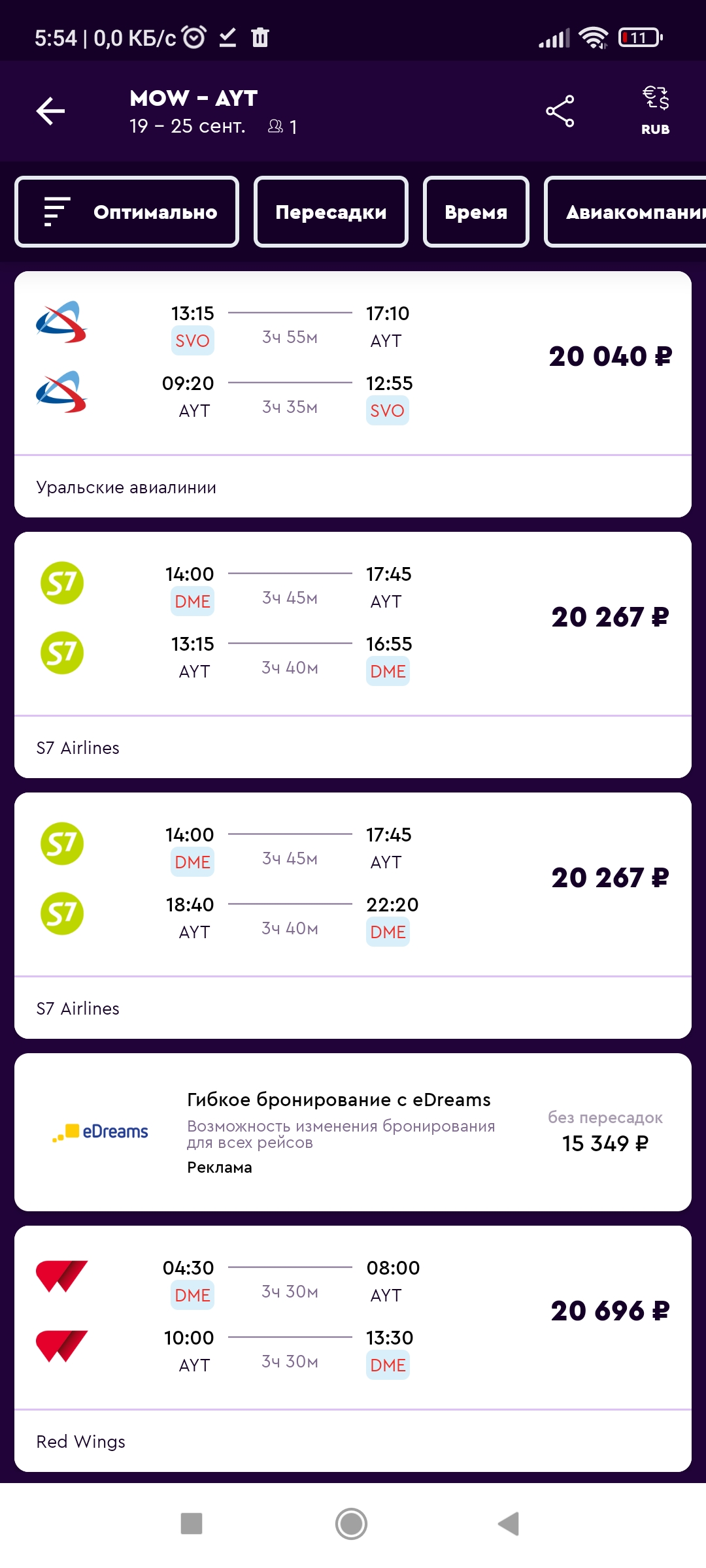Open the Авиакомпании filter
This screenshot has width=706, height=1568.
coord(626,212)
